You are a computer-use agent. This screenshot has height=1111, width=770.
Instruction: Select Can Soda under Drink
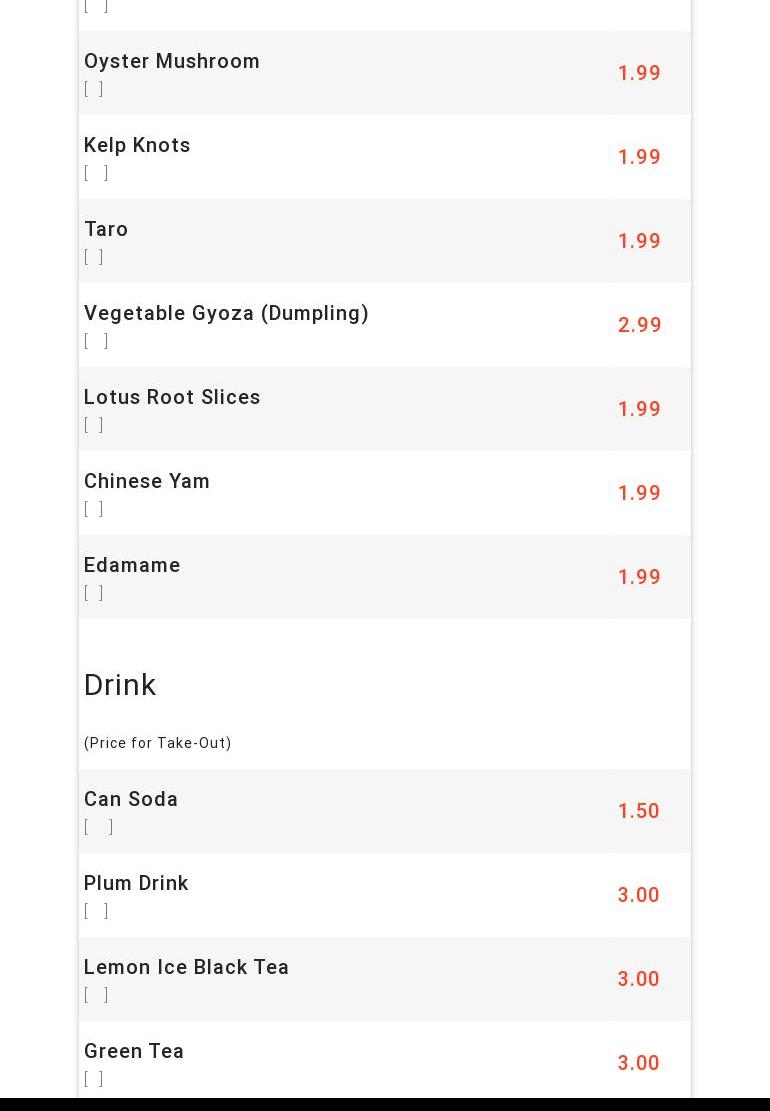pyautogui.click(x=131, y=800)
